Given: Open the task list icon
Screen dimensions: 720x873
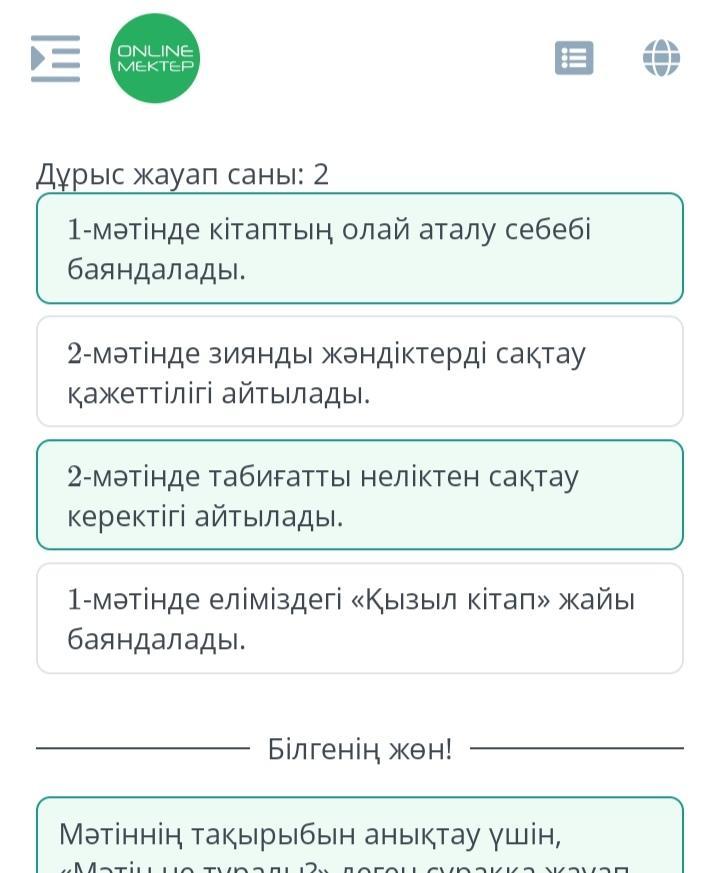Looking at the screenshot, I should (574, 58).
